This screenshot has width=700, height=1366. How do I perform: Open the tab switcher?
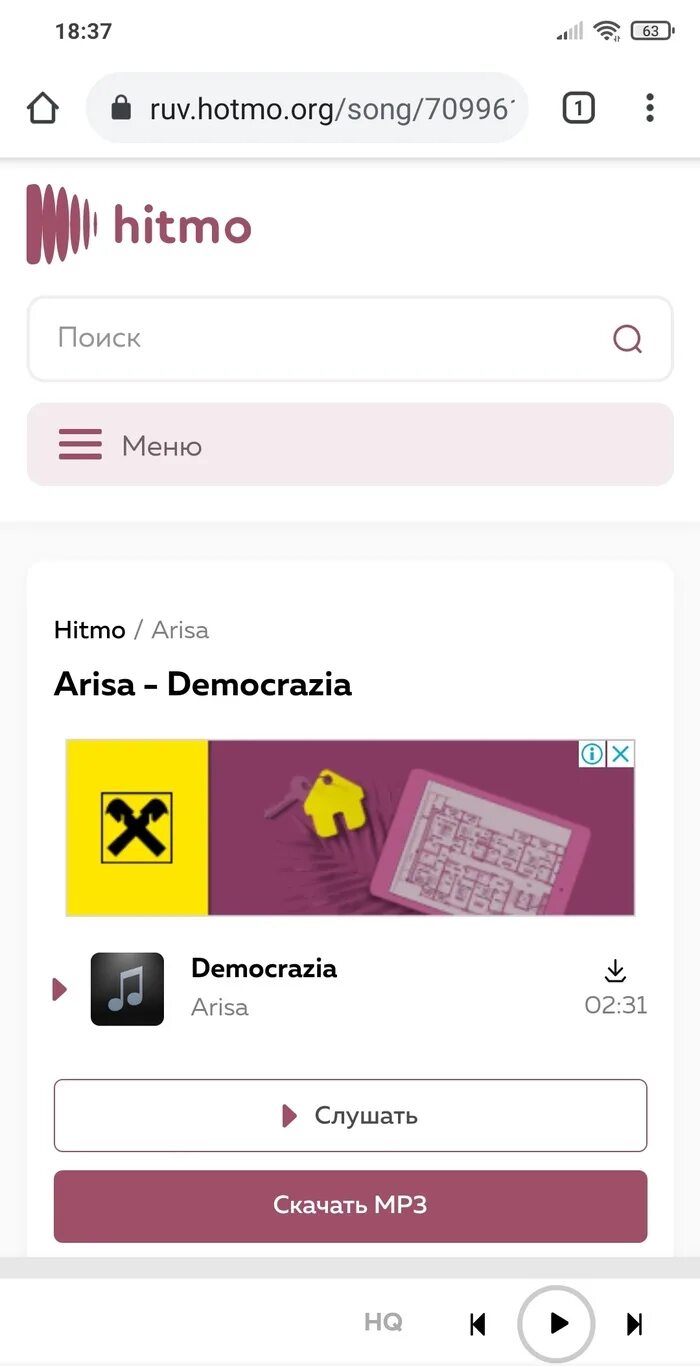tap(578, 108)
